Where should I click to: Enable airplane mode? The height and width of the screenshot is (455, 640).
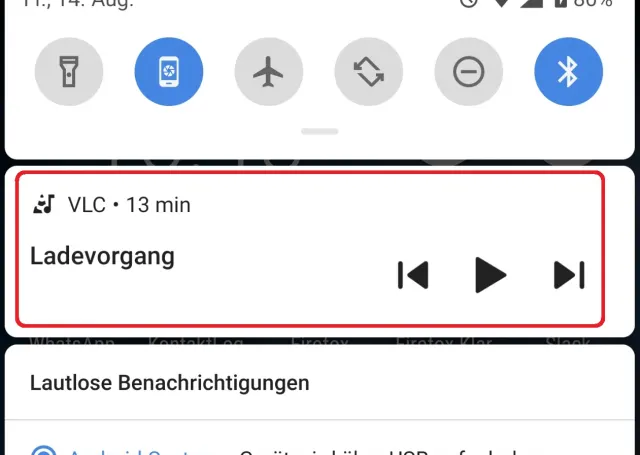(269, 72)
